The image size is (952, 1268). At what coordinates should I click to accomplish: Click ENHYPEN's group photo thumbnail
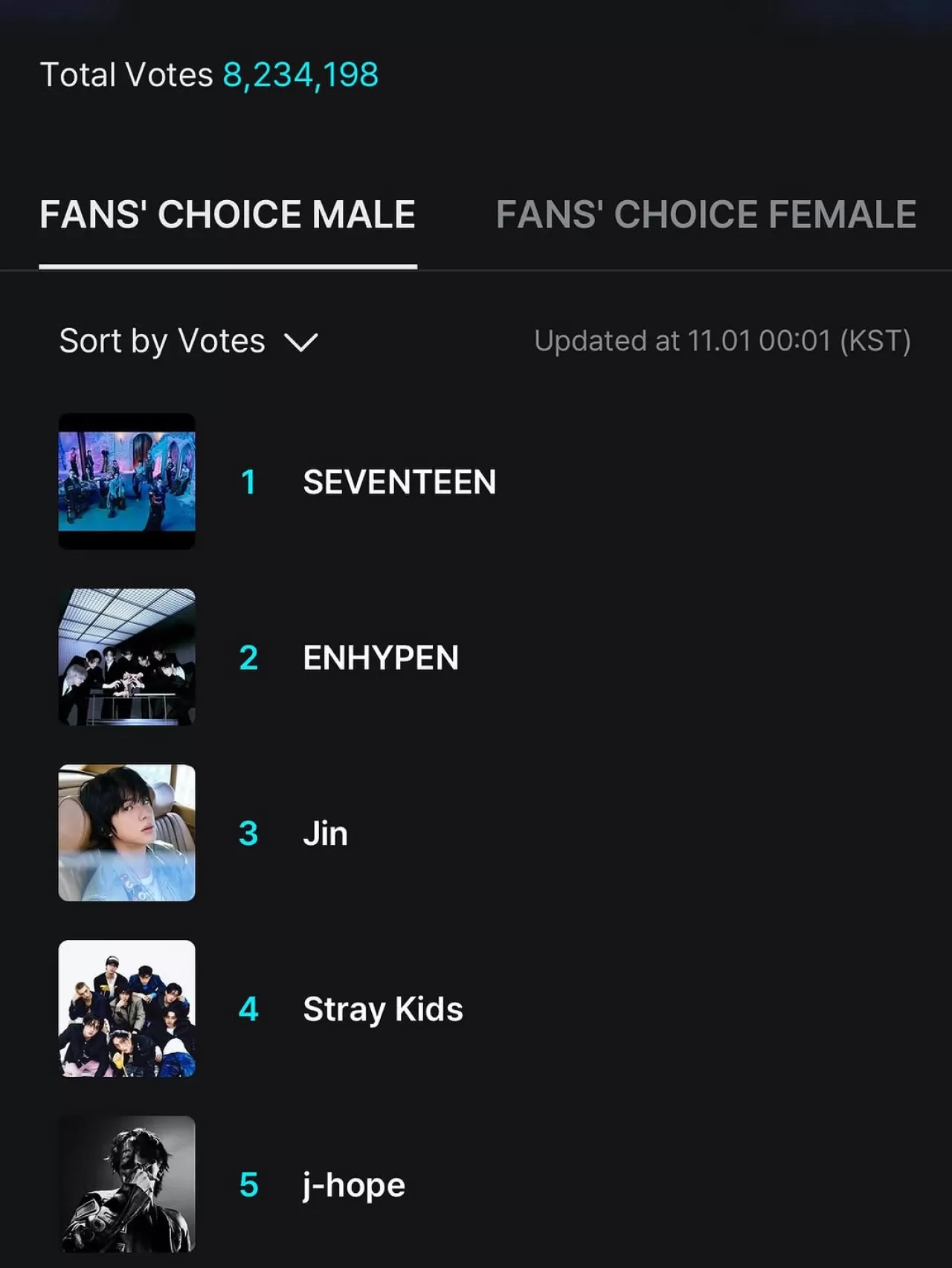[126, 657]
